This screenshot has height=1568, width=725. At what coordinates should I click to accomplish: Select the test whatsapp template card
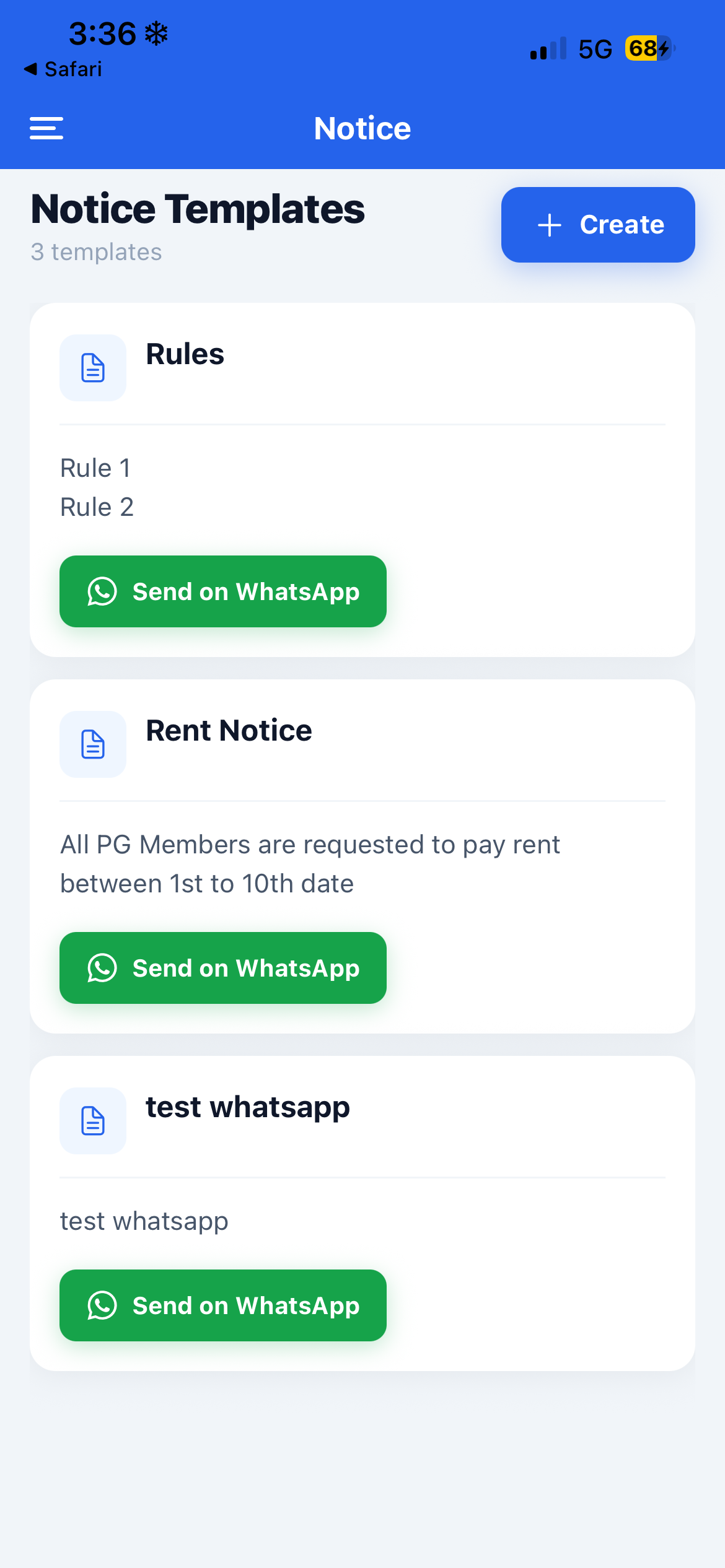(x=362, y=1214)
